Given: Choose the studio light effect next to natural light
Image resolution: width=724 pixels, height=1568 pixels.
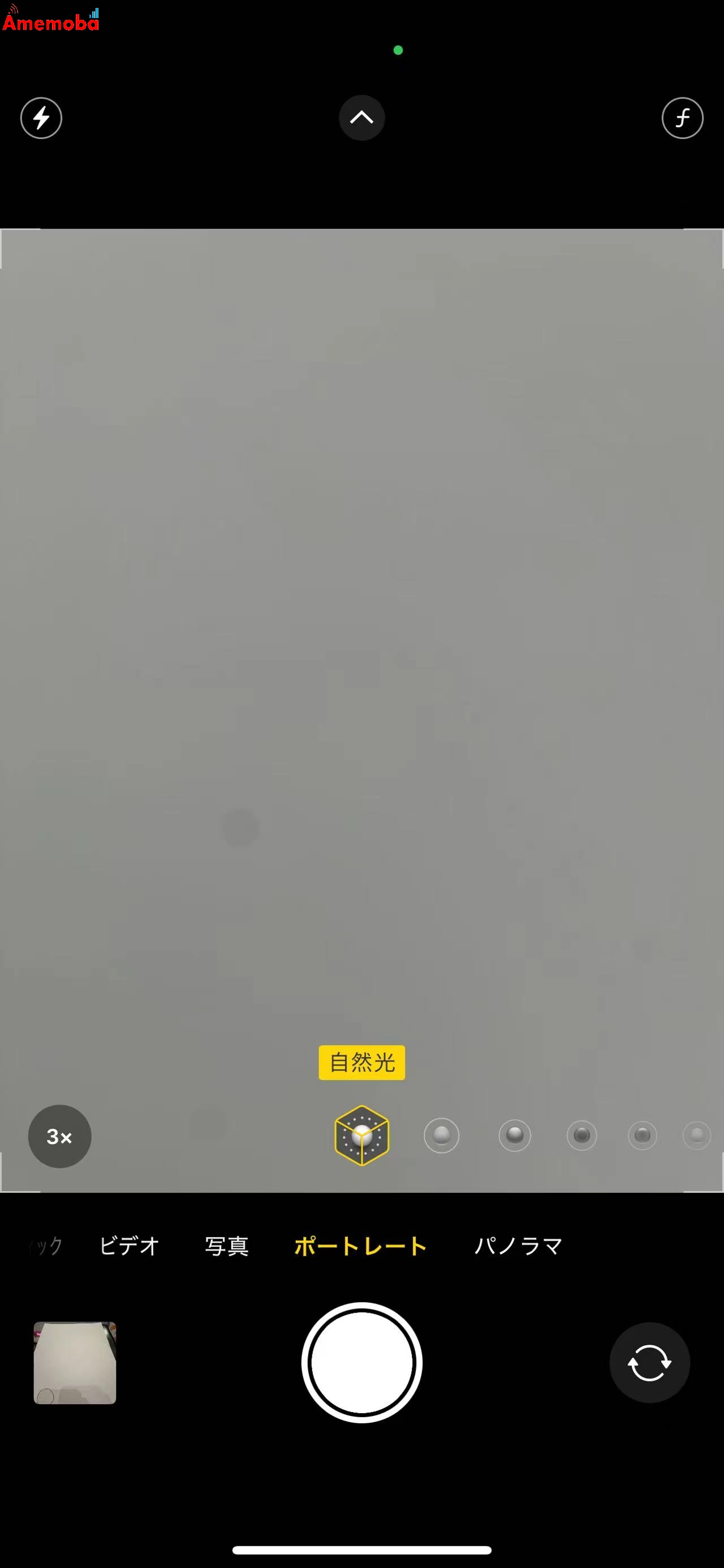Looking at the screenshot, I should [x=441, y=1135].
